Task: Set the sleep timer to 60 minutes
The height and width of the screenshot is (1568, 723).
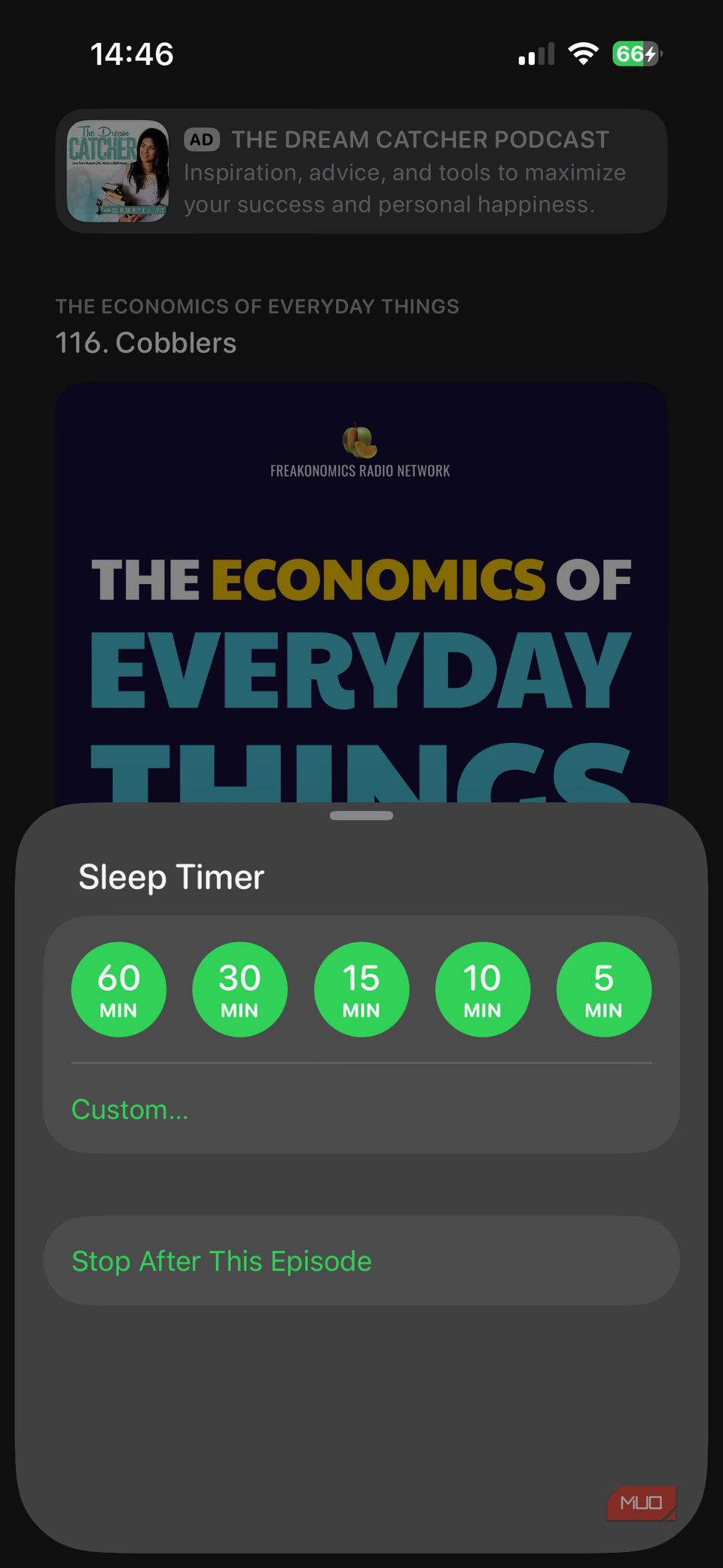Action: pyautogui.click(x=119, y=989)
